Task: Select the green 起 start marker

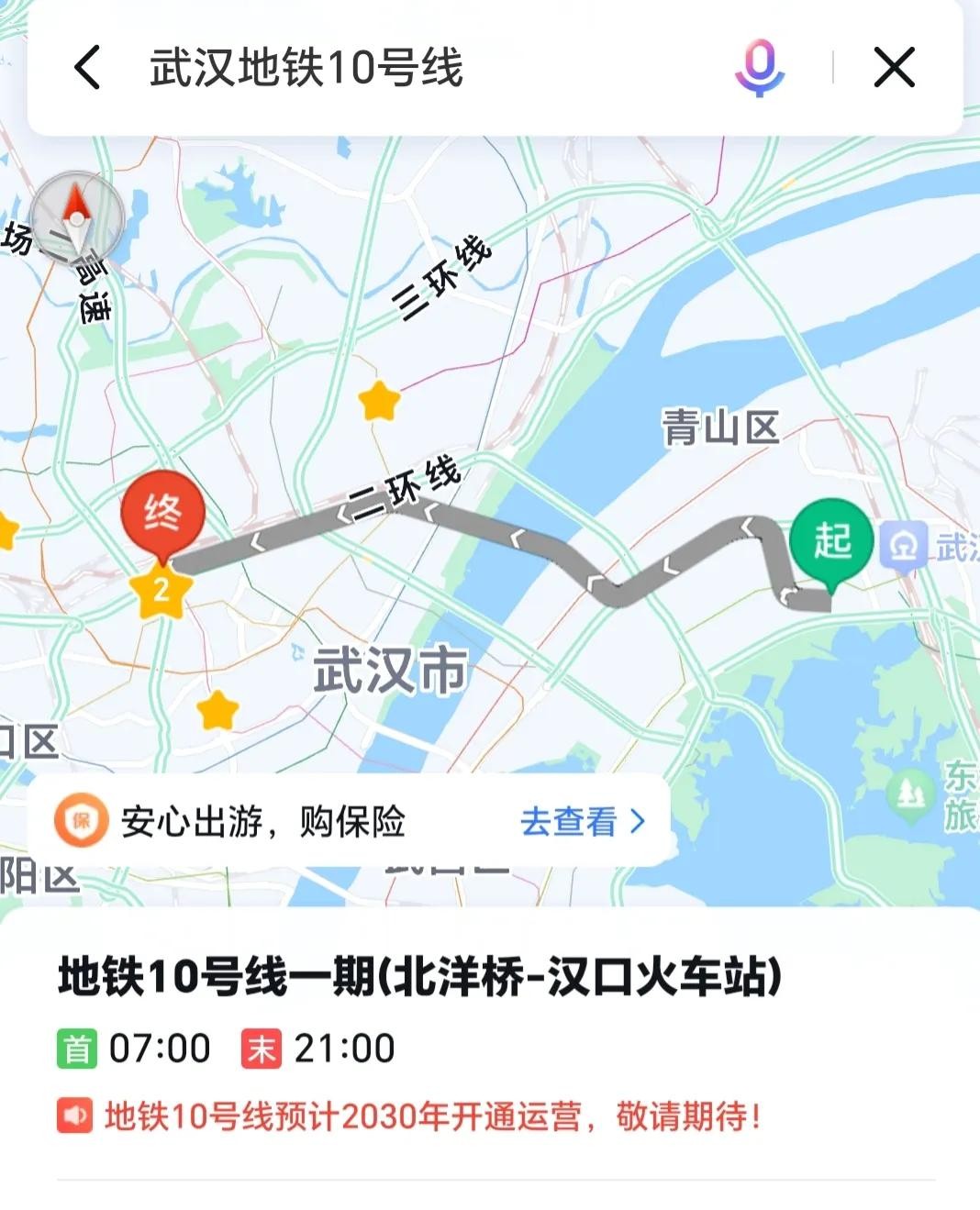Action: [x=831, y=541]
